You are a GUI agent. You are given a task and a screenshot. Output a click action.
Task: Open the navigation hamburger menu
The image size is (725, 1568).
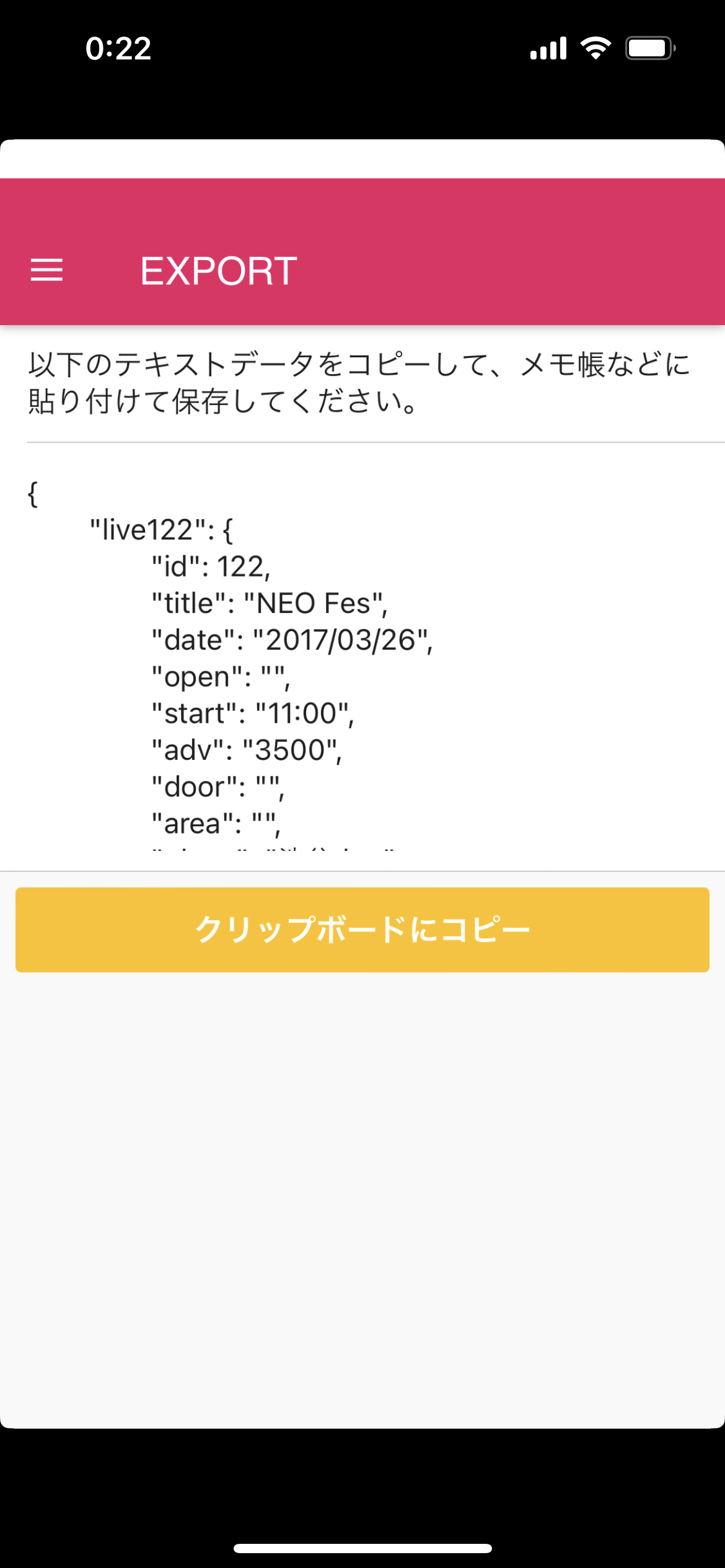[48, 270]
